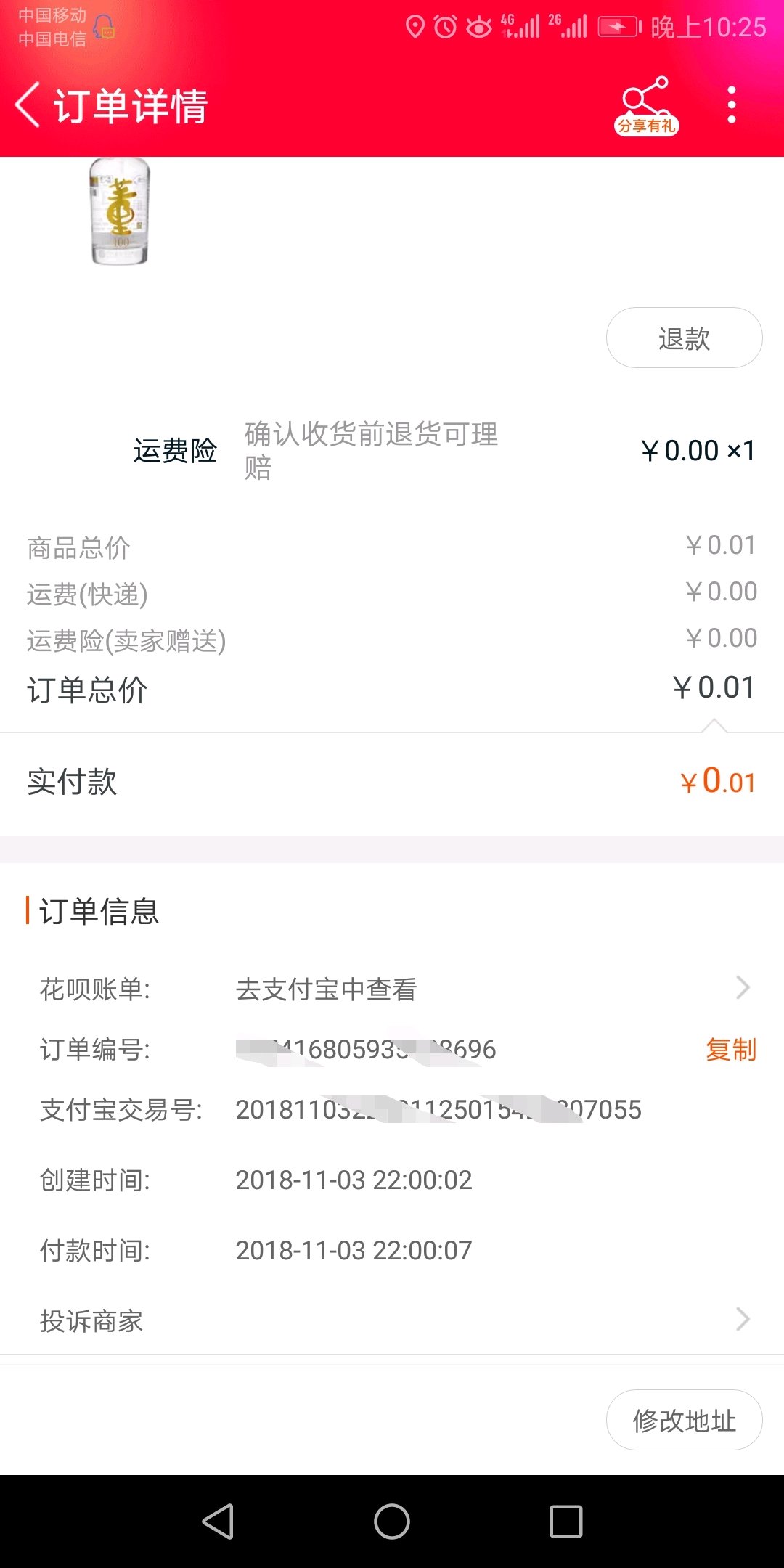
Task: Open 花呗账单 row to view in Alipay
Action: tap(392, 989)
